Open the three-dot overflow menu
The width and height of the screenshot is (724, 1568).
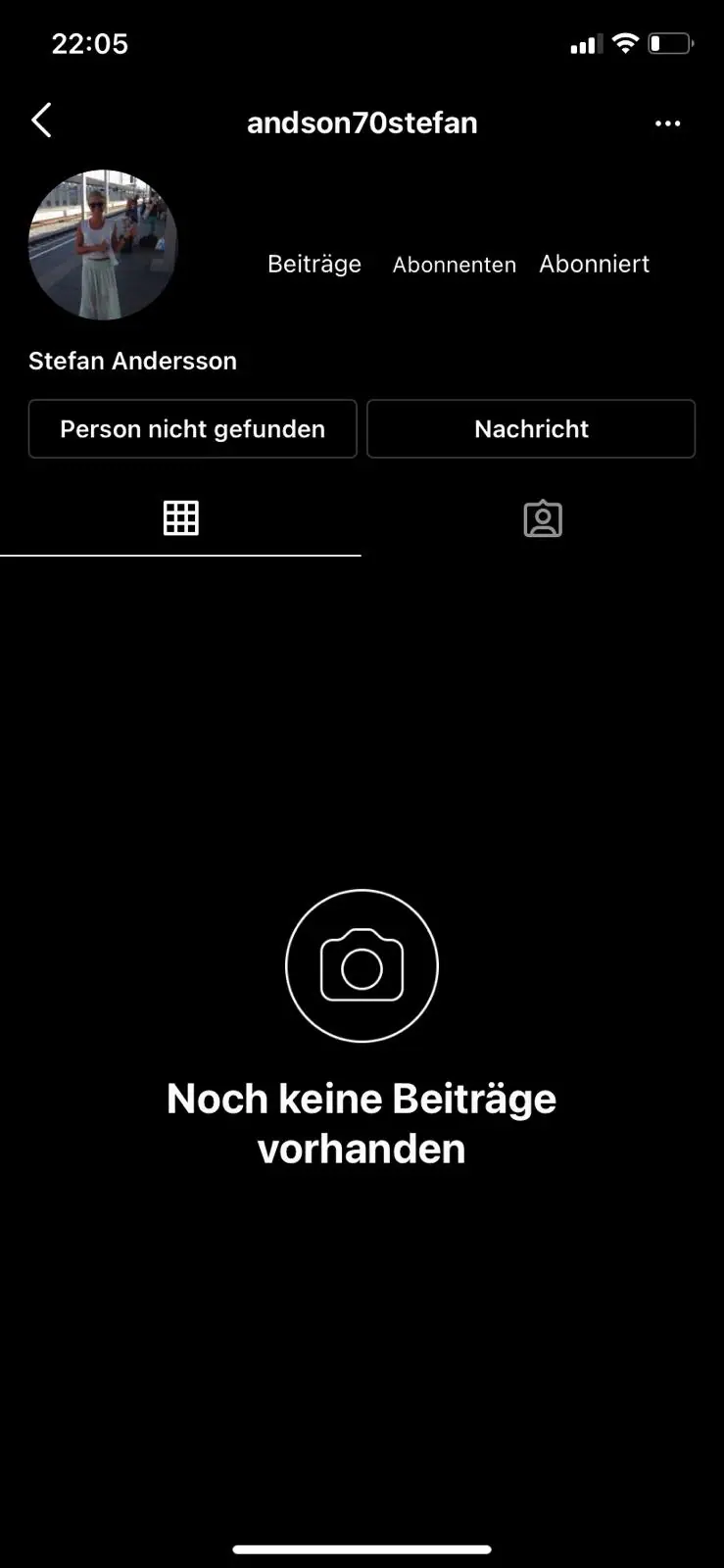[667, 123]
